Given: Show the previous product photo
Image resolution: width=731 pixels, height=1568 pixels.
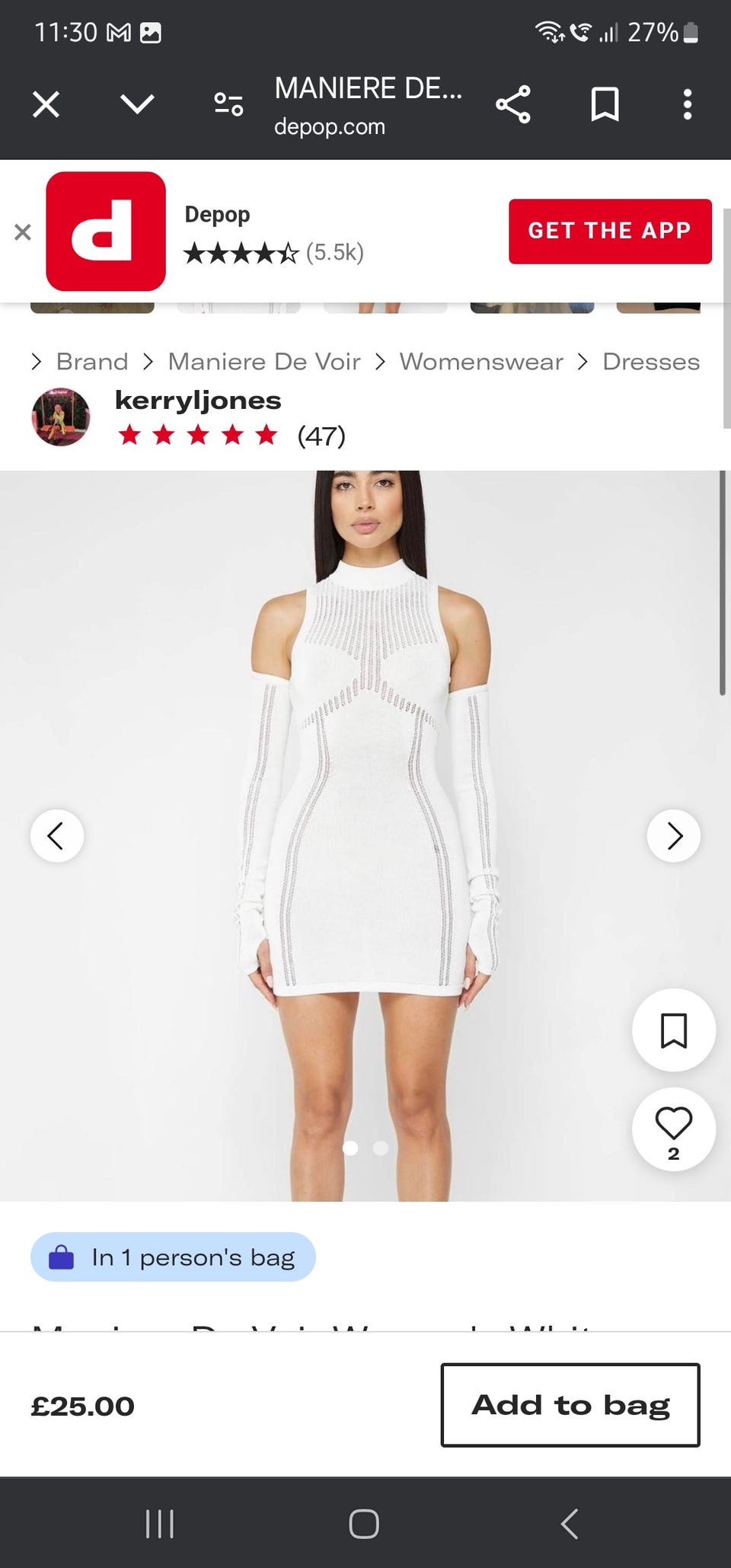Looking at the screenshot, I should click(x=57, y=835).
